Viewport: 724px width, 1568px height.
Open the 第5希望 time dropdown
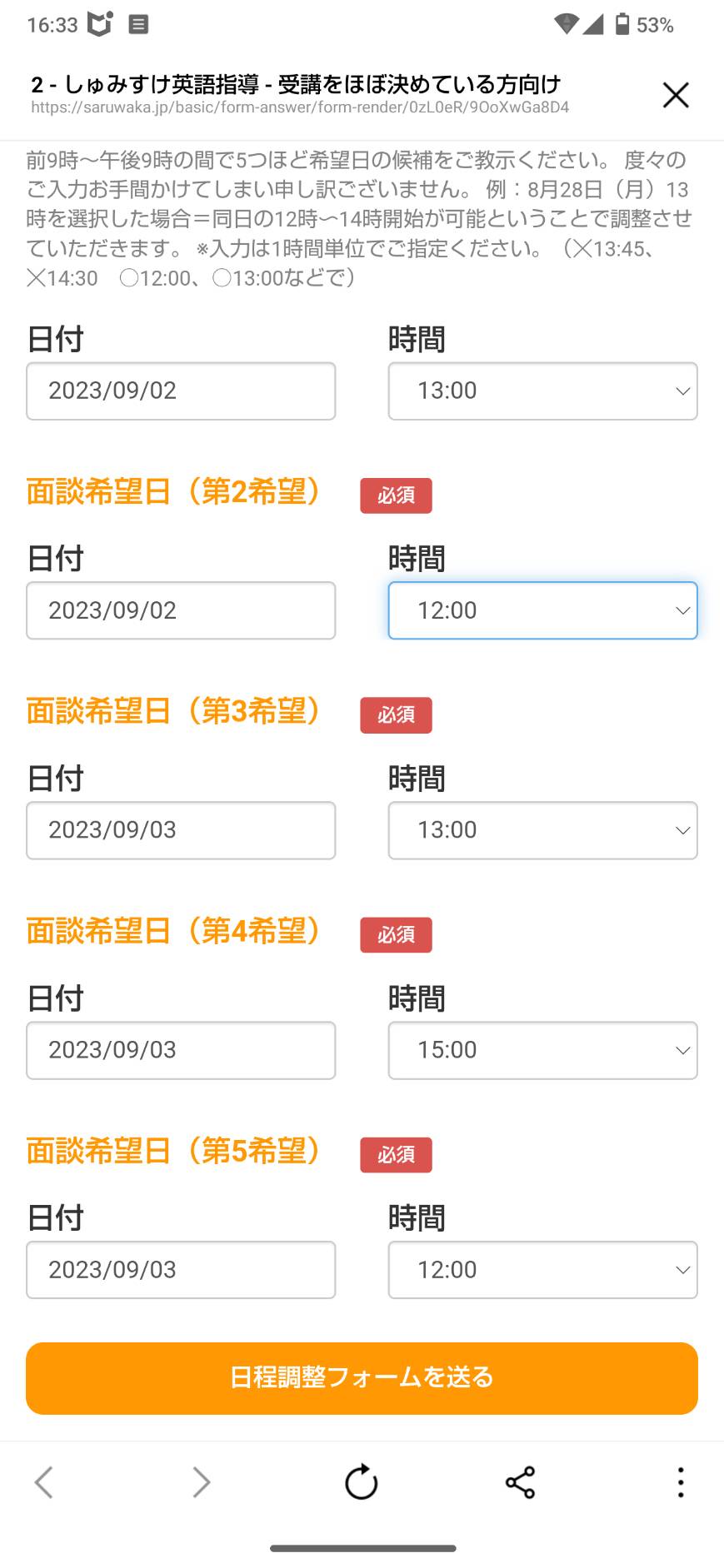point(542,1270)
